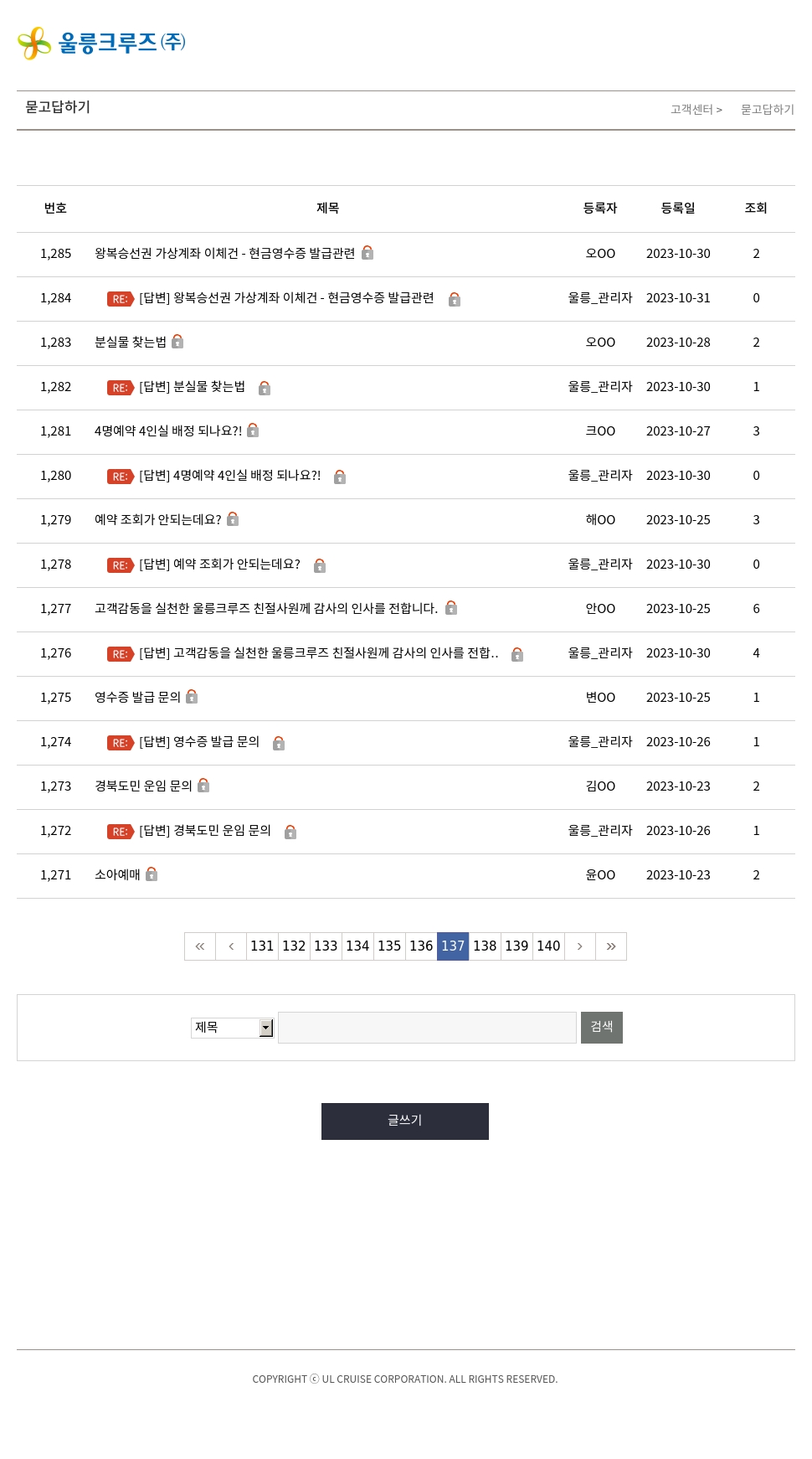
Task: Open the 소아예매 post
Action: click(x=117, y=874)
